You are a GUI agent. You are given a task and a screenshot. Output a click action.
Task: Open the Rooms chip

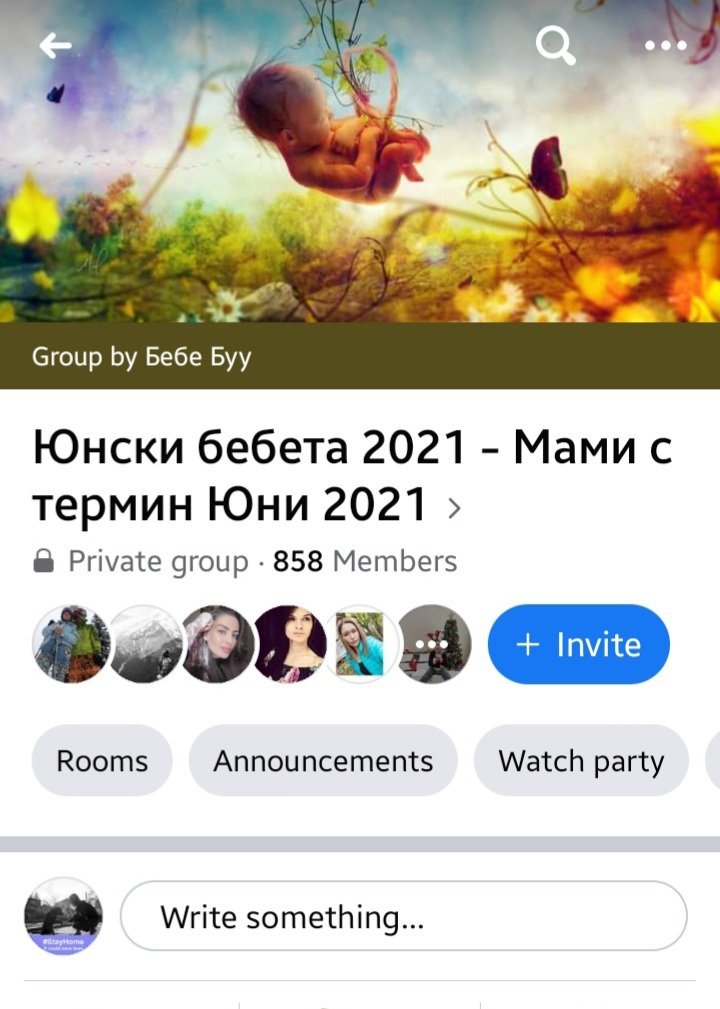pos(102,761)
